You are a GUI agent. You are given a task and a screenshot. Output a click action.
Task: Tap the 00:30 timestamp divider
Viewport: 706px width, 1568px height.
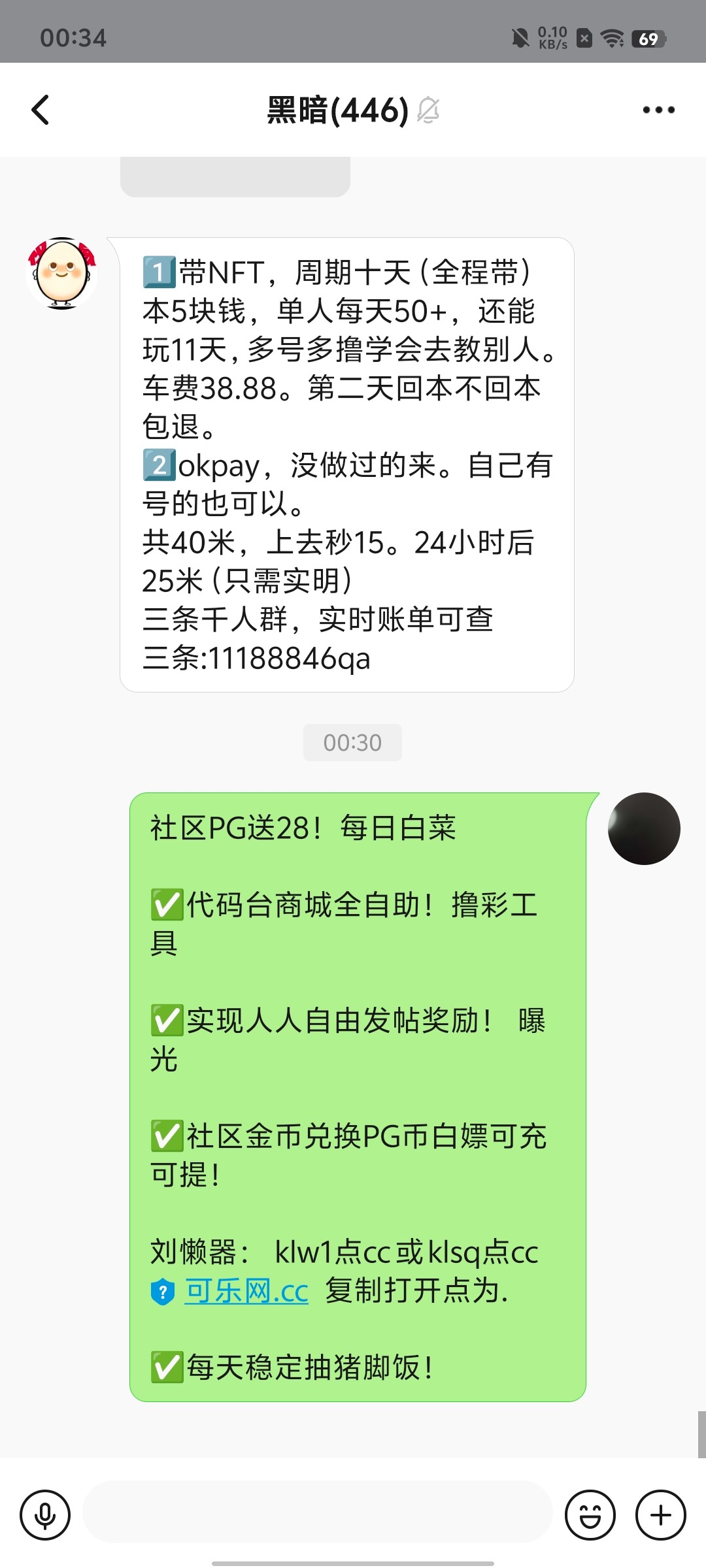click(x=353, y=742)
